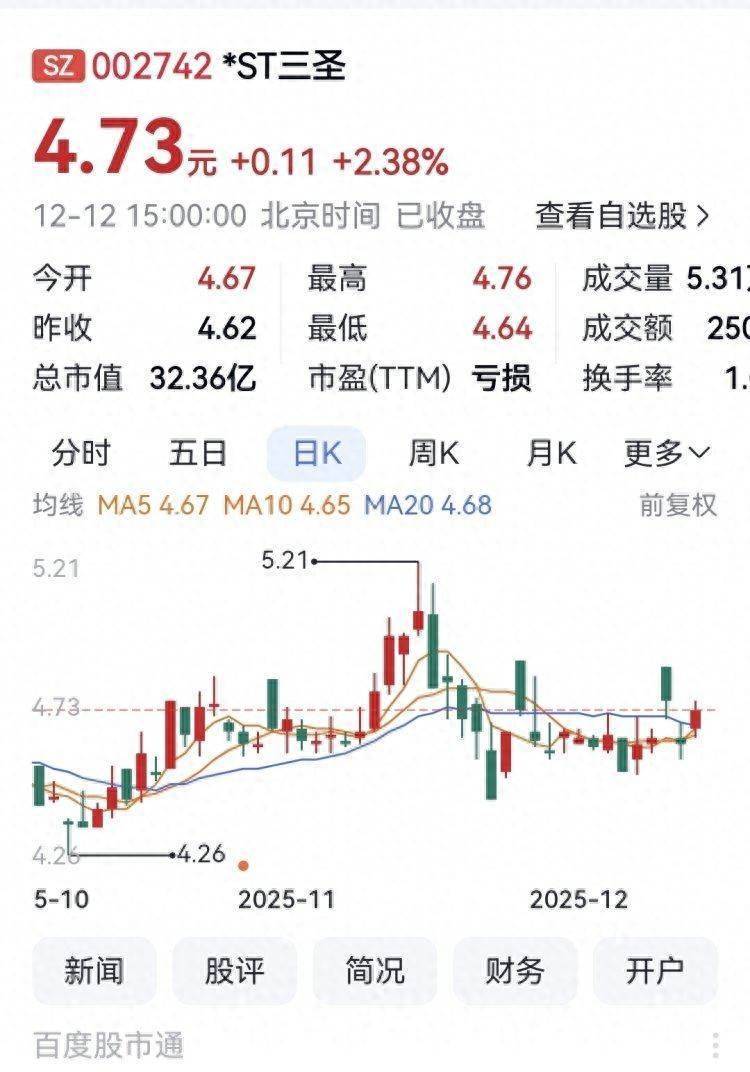Viewport: 750px width, 1072px height.
Task: Tap the 前复权 adjustment option
Action: tap(678, 505)
